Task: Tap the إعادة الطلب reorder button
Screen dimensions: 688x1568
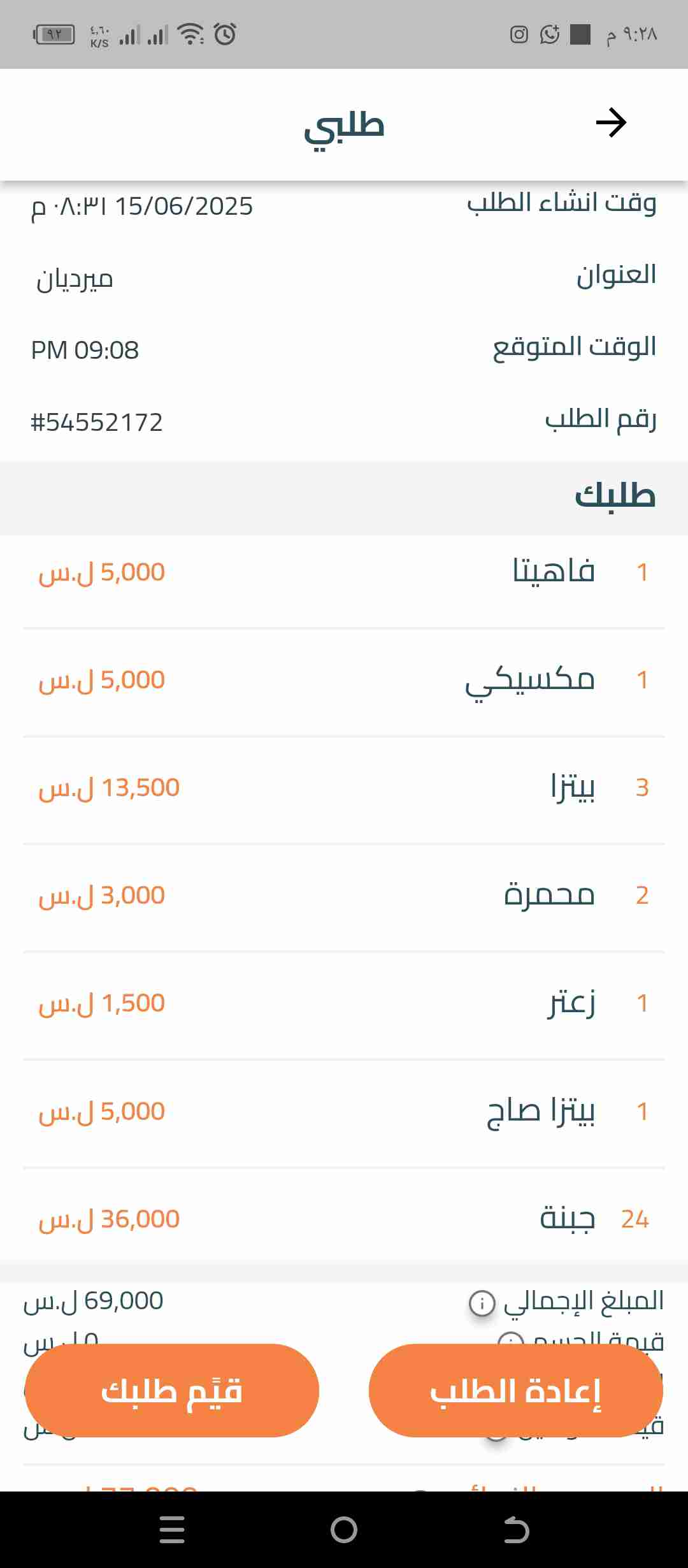Action: click(515, 1390)
